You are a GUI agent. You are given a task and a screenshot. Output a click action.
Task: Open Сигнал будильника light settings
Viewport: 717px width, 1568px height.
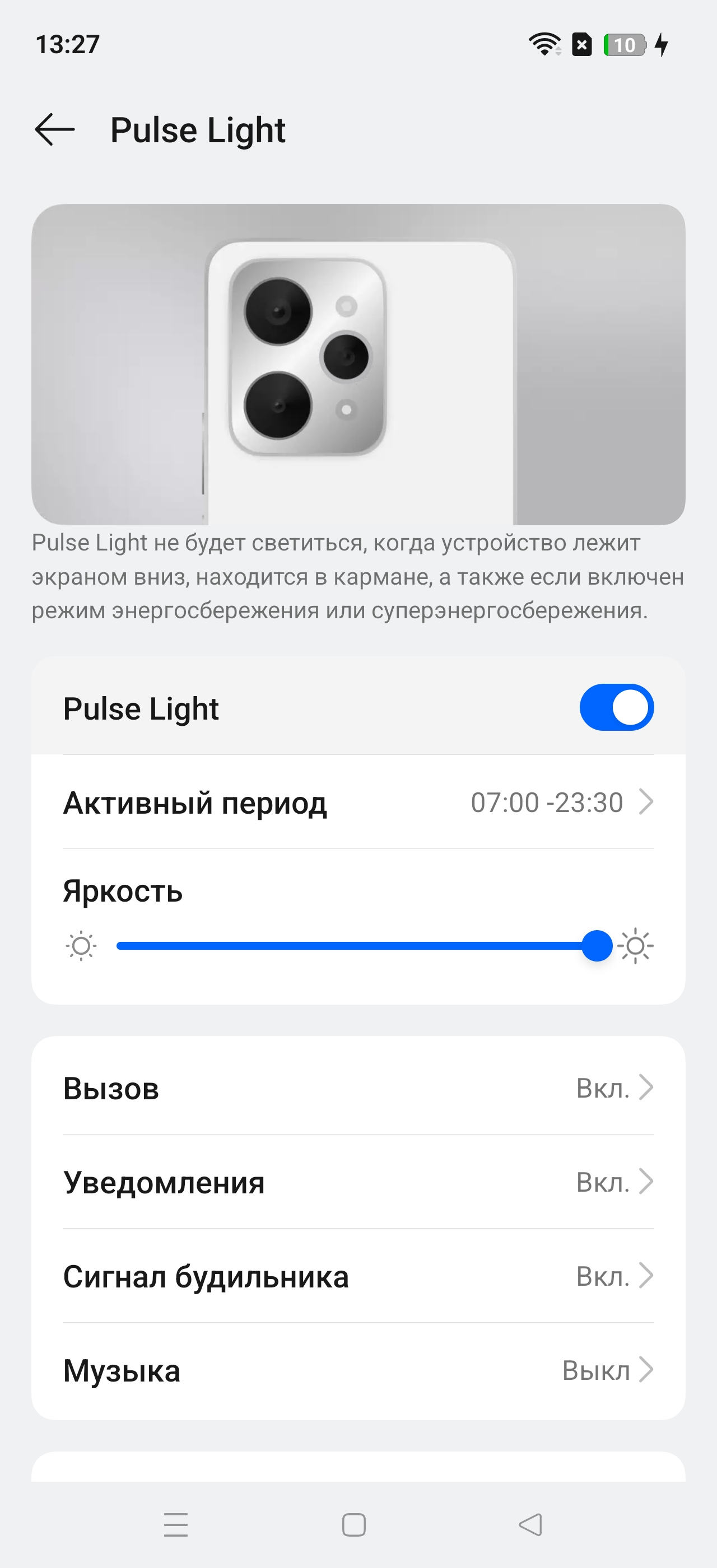(358, 1276)
